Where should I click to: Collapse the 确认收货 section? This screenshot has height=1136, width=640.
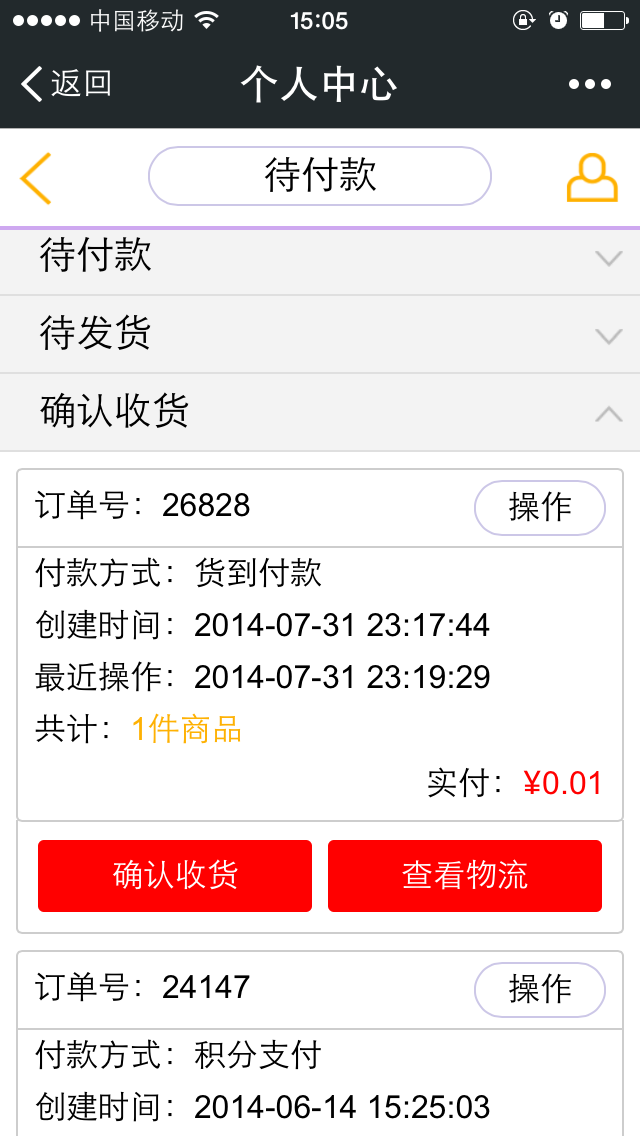[320, 412]
